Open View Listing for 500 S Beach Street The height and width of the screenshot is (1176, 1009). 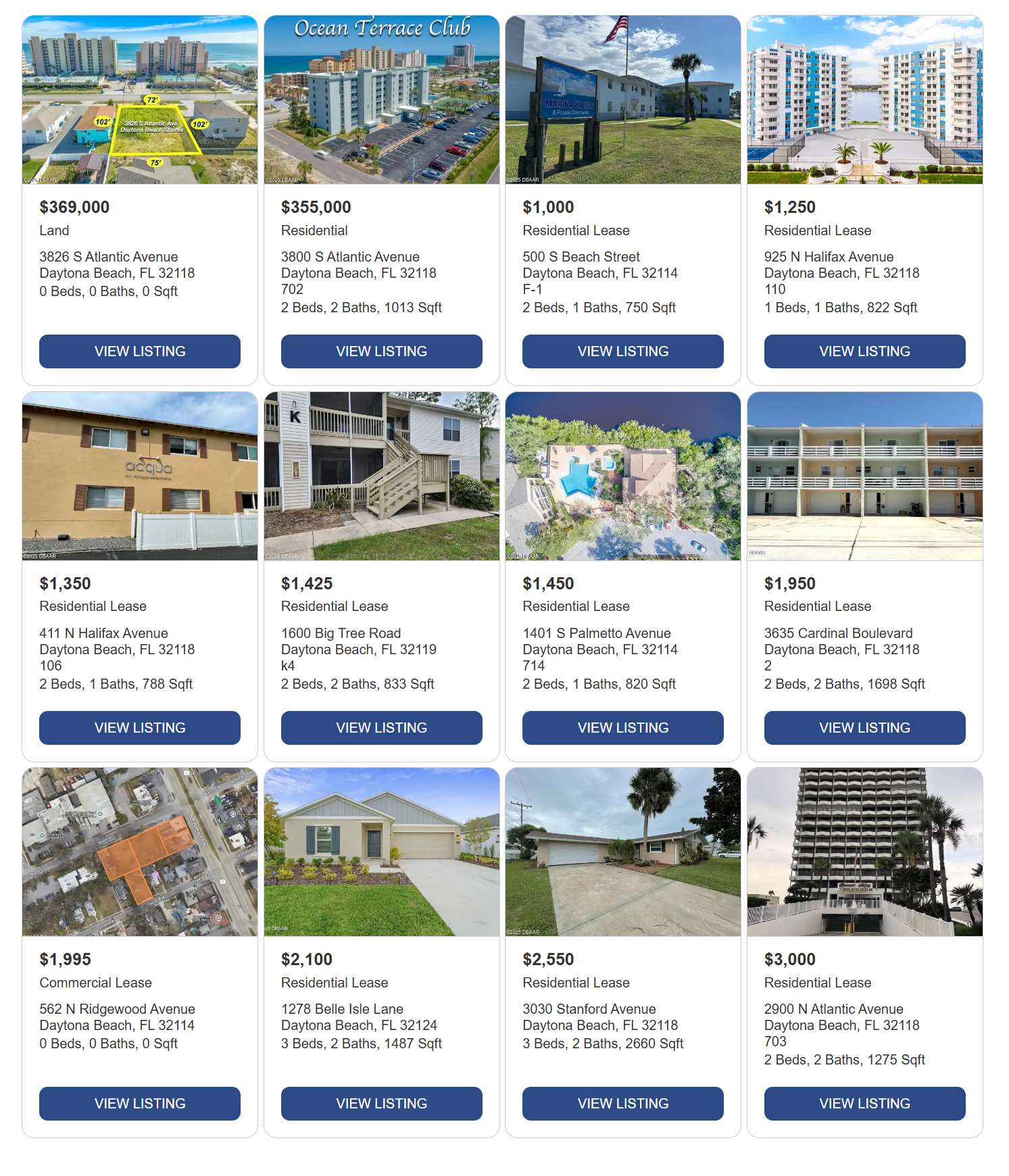point(622,351)
